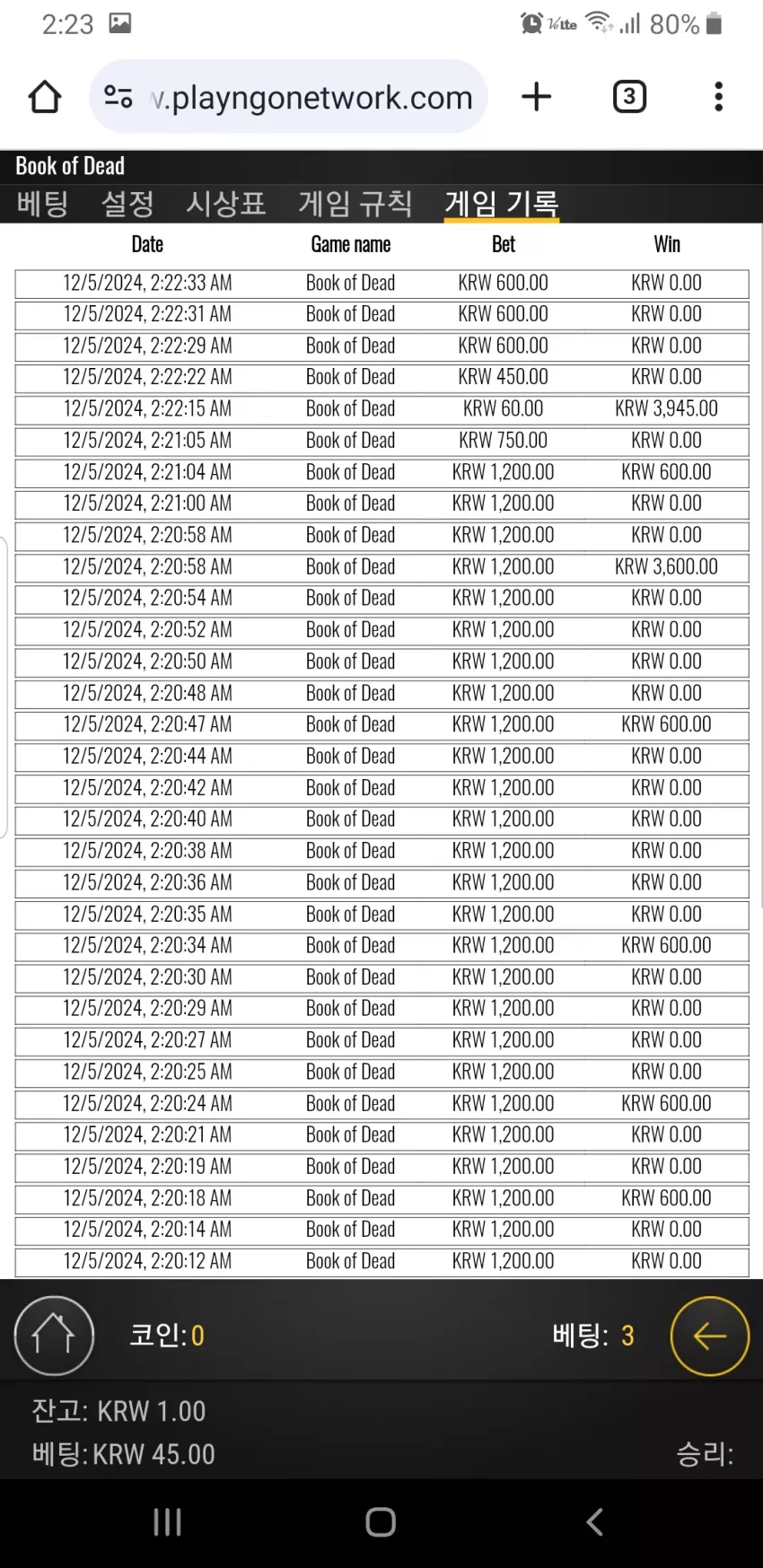The image size is (763, 1568).
Task: Tap the game home button
Action: (54, 1336)
